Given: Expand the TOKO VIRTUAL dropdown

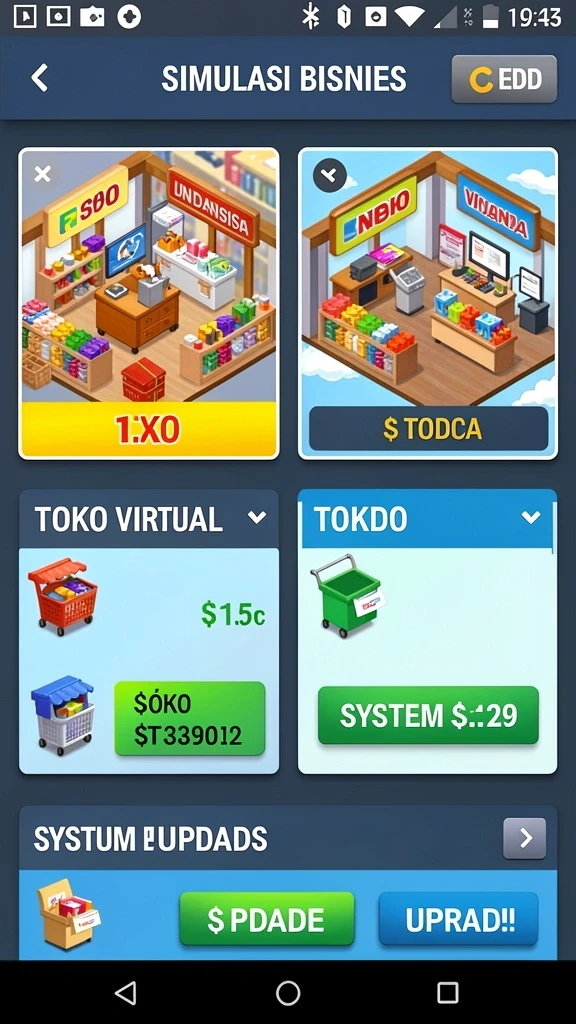Looking at the screenshot, I should click(257, 518).
